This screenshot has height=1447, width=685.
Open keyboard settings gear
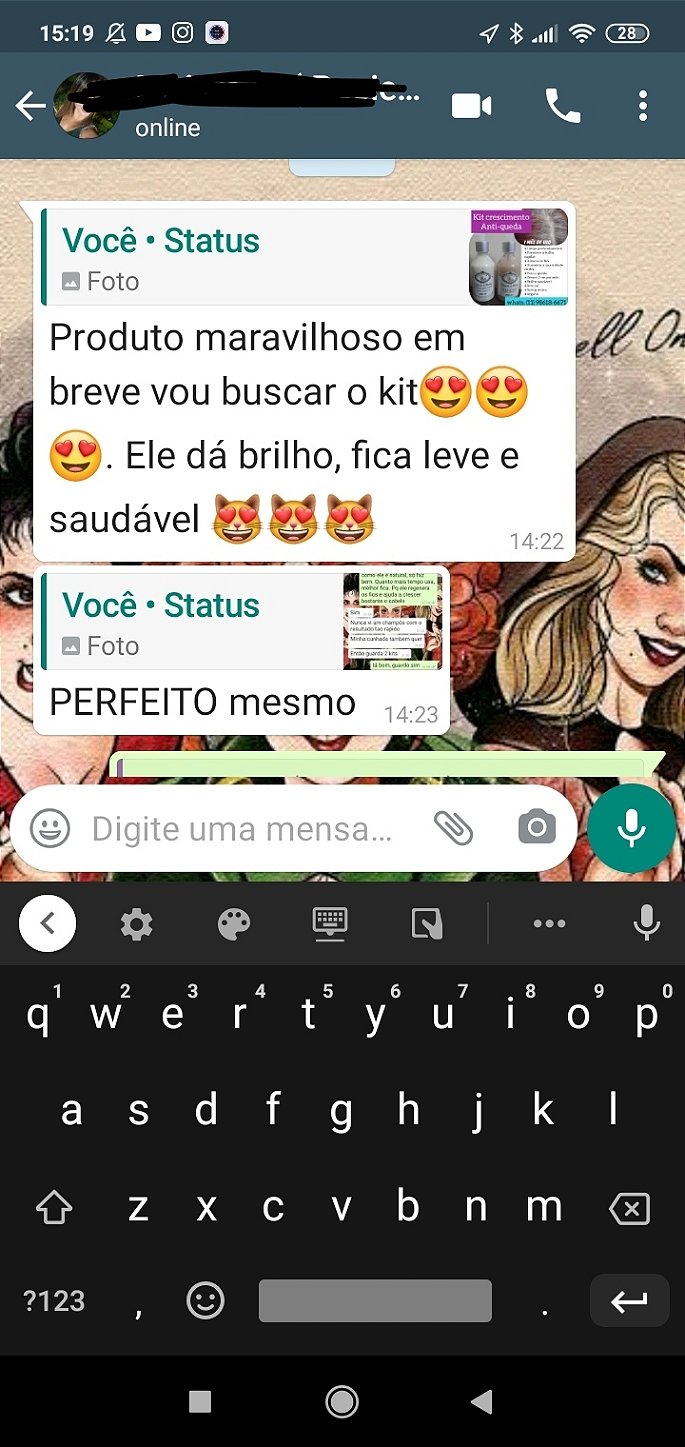137,924
